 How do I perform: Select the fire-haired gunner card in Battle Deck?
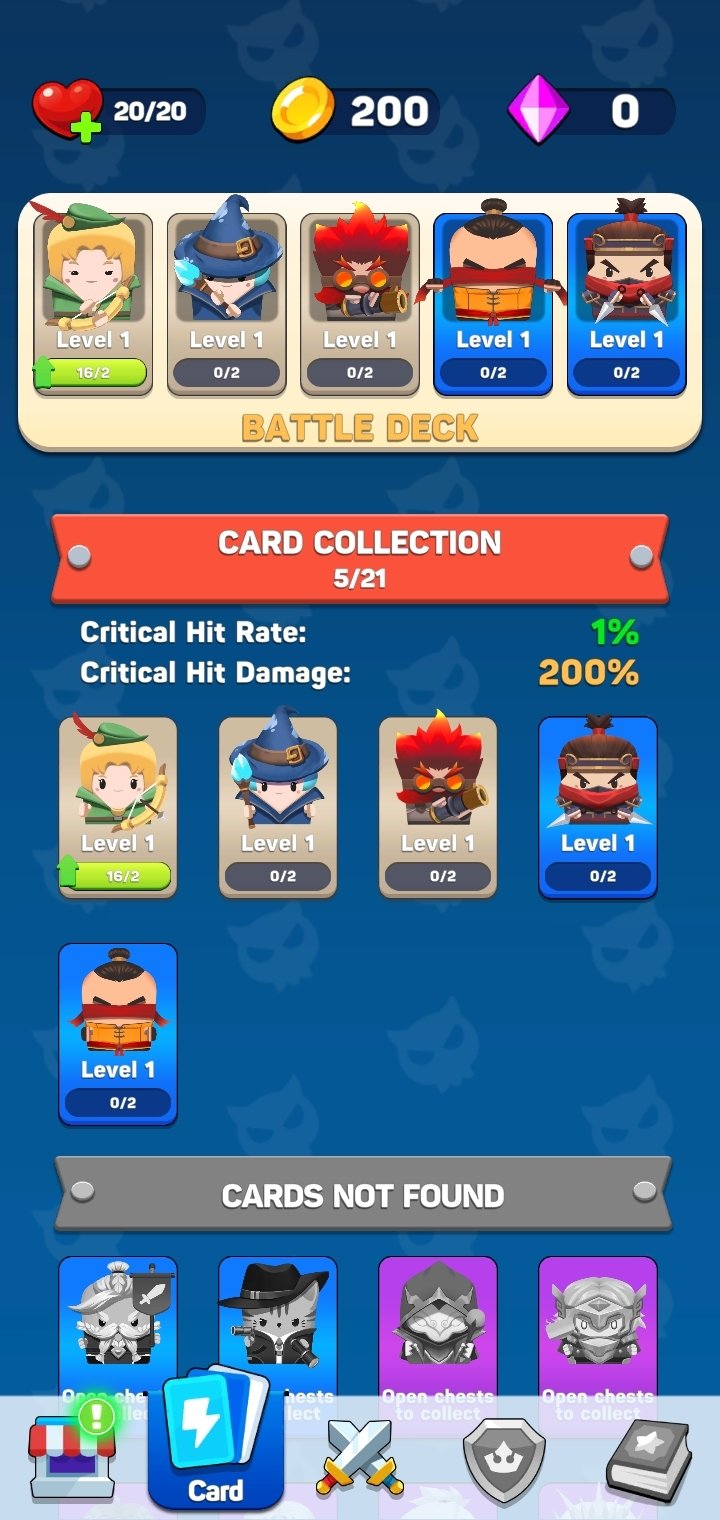(x=360, y=304)
